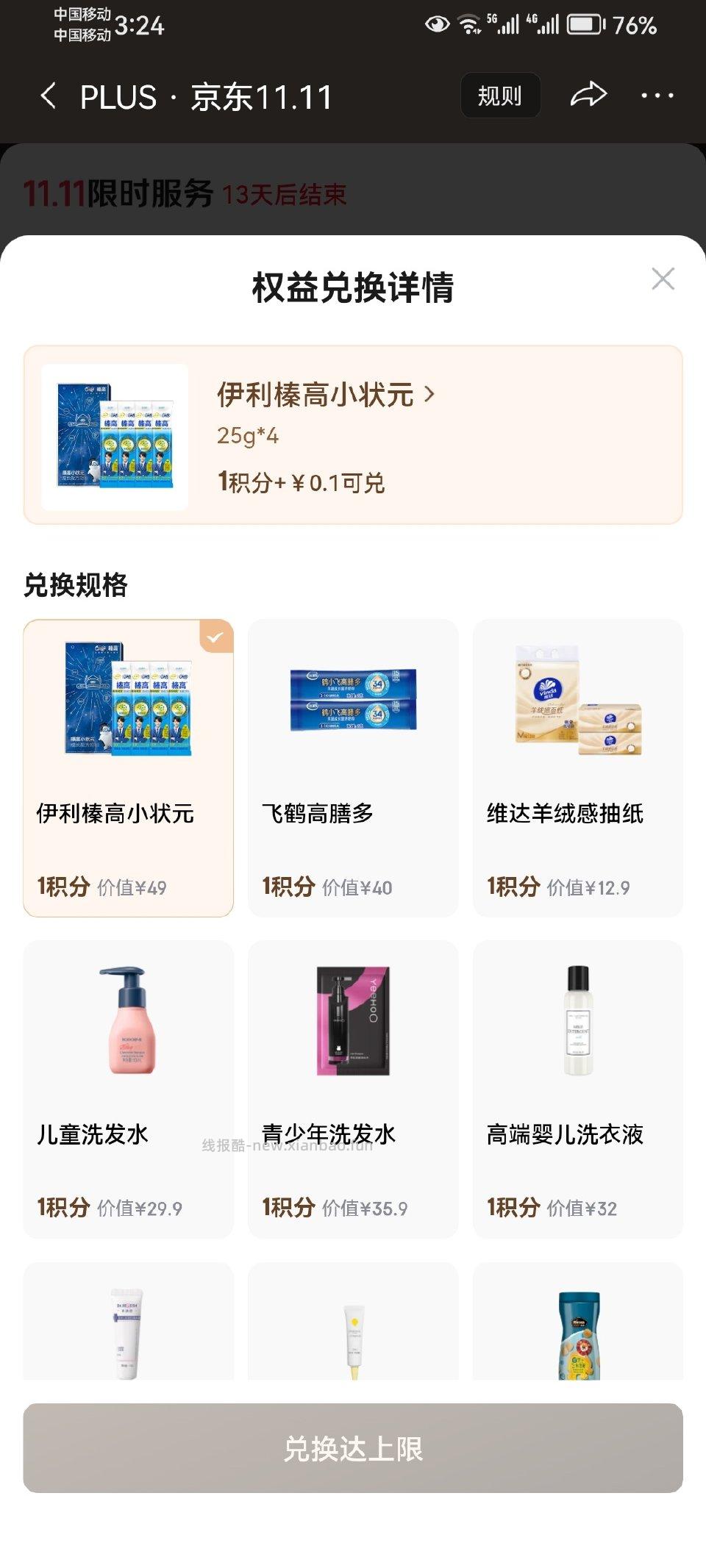706x1568 pixels.
Task: Select the 飞鹤高膳多 exchange option
Action: tap(352, 765)
